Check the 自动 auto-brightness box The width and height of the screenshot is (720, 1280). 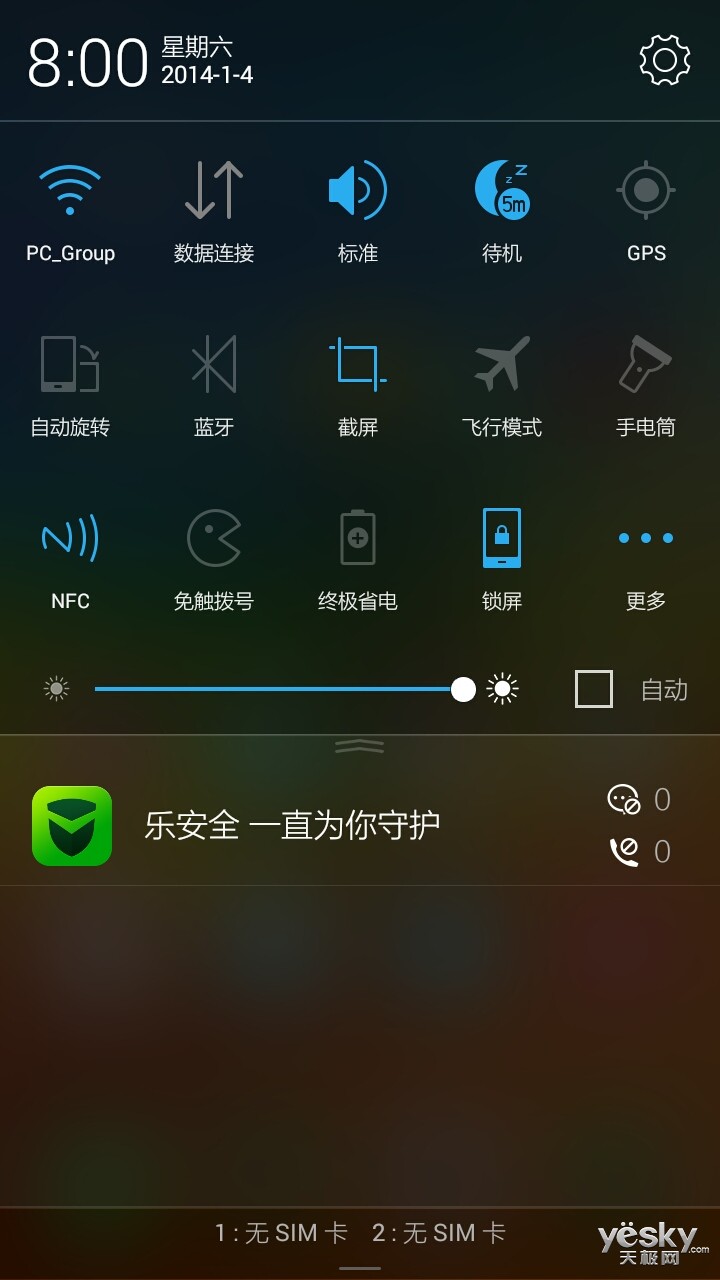pos(594,689)
